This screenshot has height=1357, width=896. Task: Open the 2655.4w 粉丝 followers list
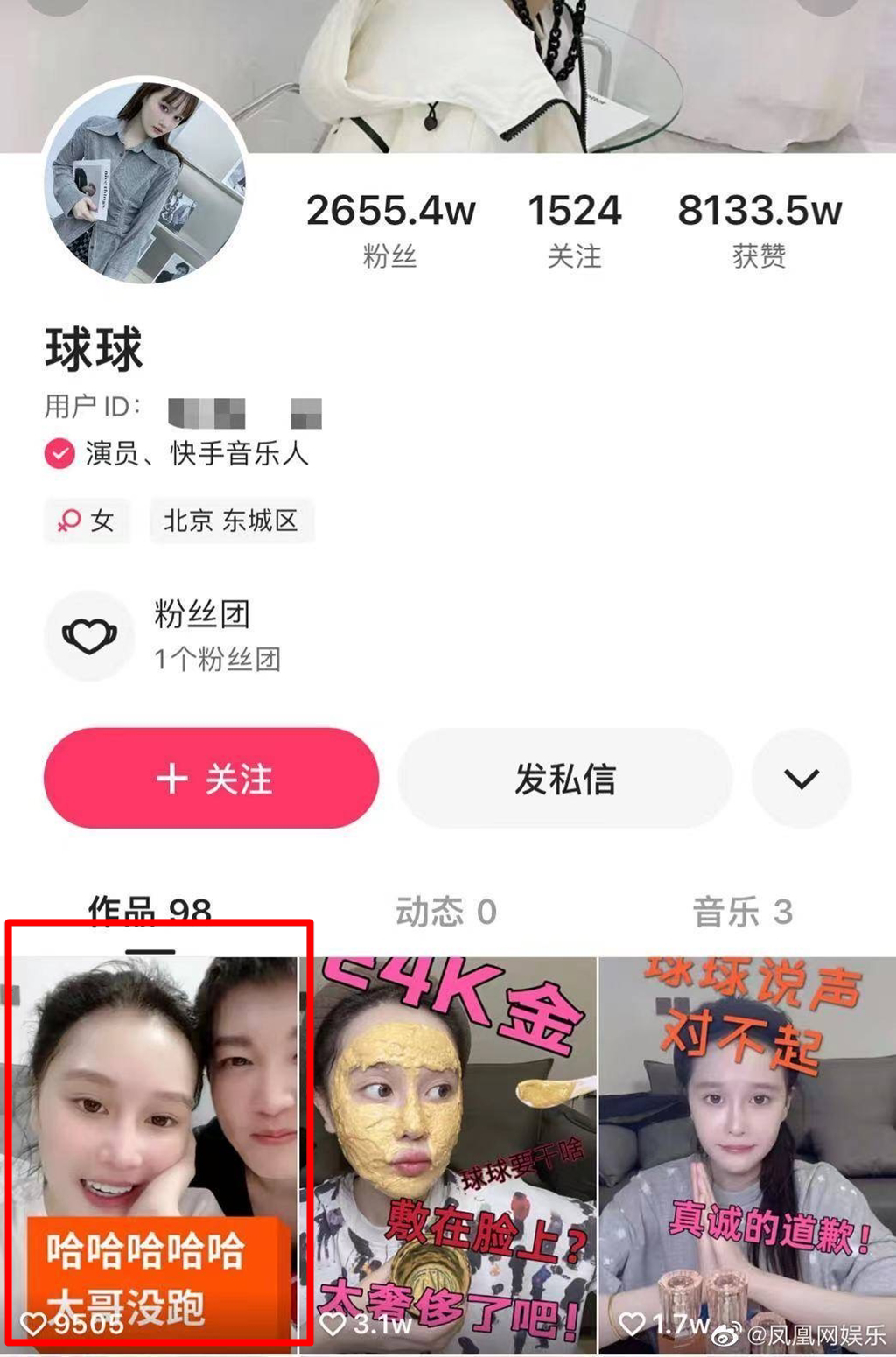(390, 229)
